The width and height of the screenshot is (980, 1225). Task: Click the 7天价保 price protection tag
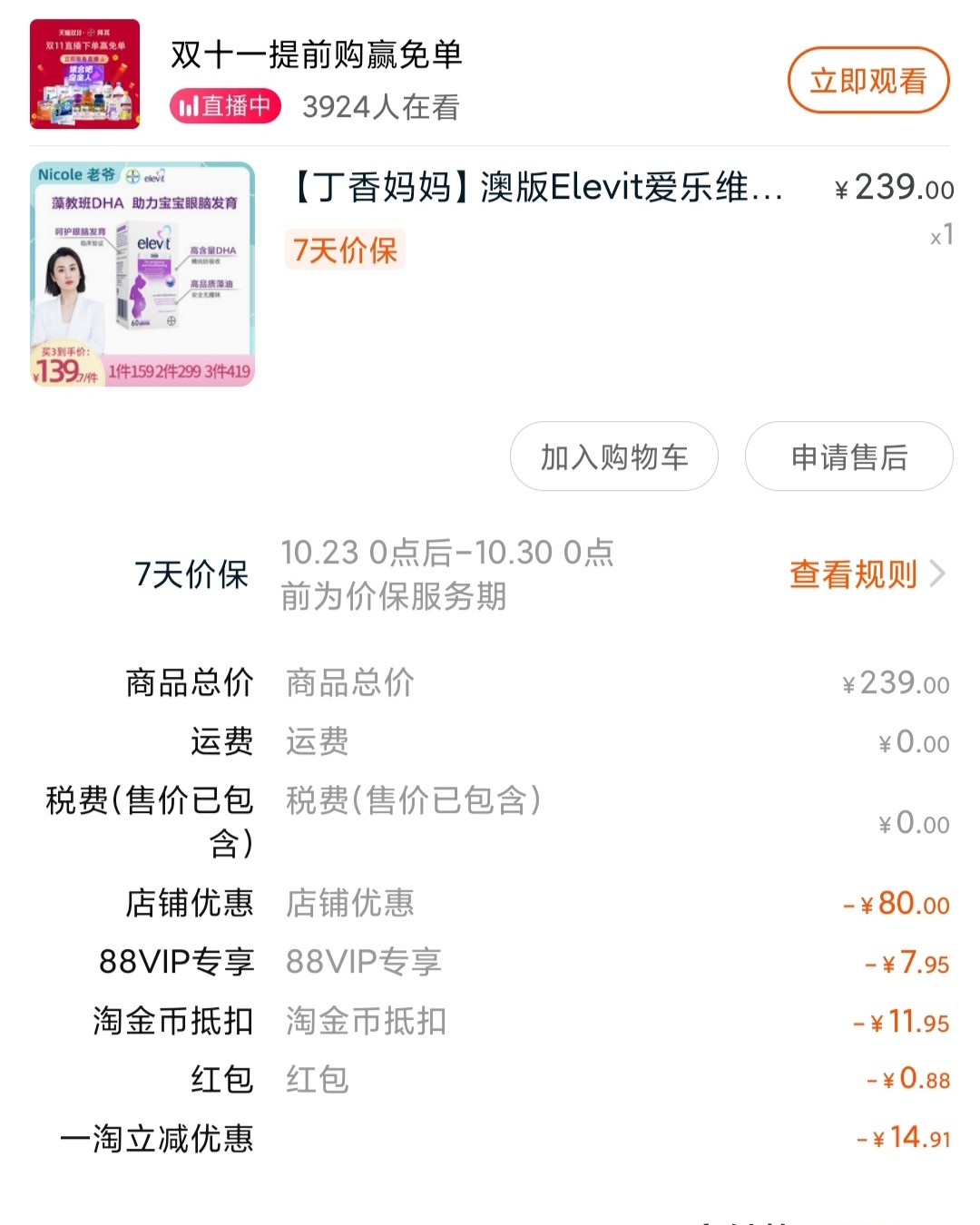point(345,250)
